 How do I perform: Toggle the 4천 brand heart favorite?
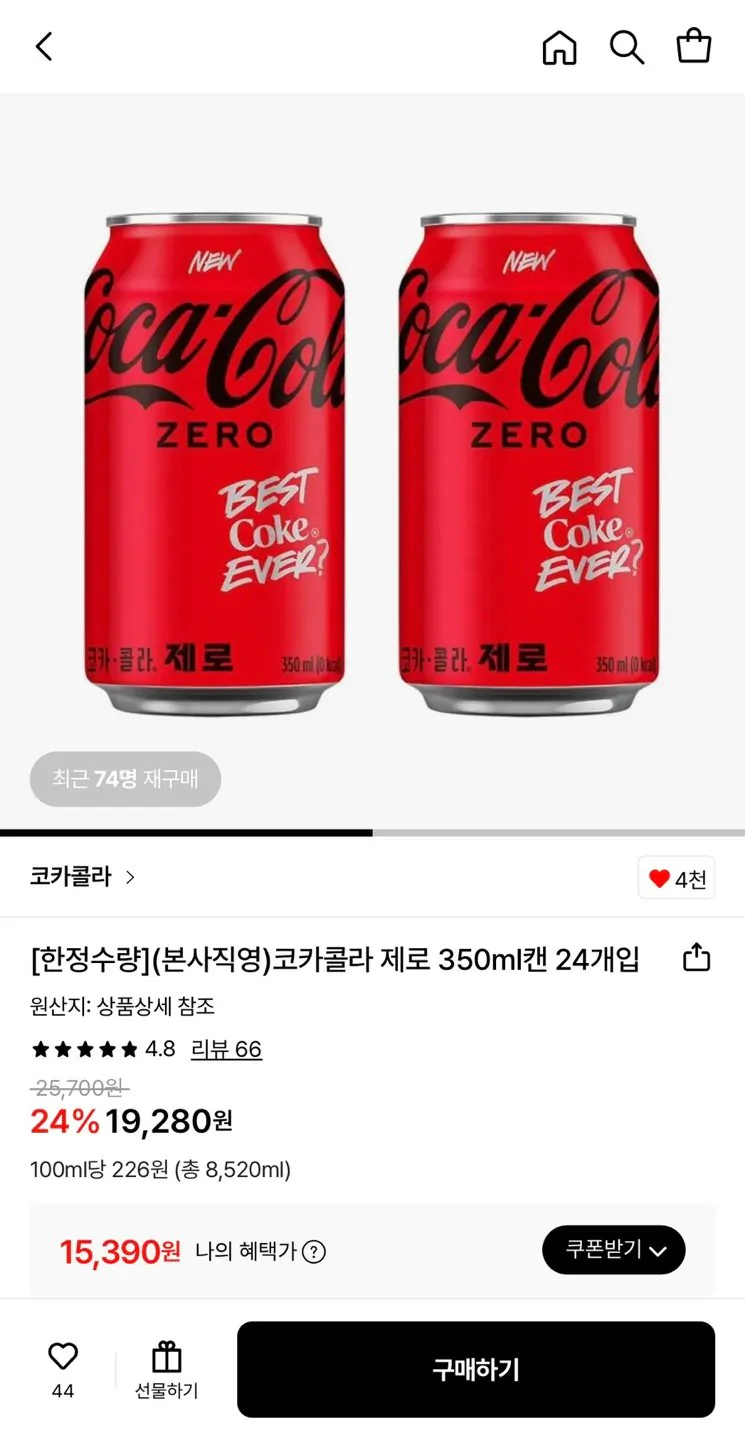click(676, 877)
